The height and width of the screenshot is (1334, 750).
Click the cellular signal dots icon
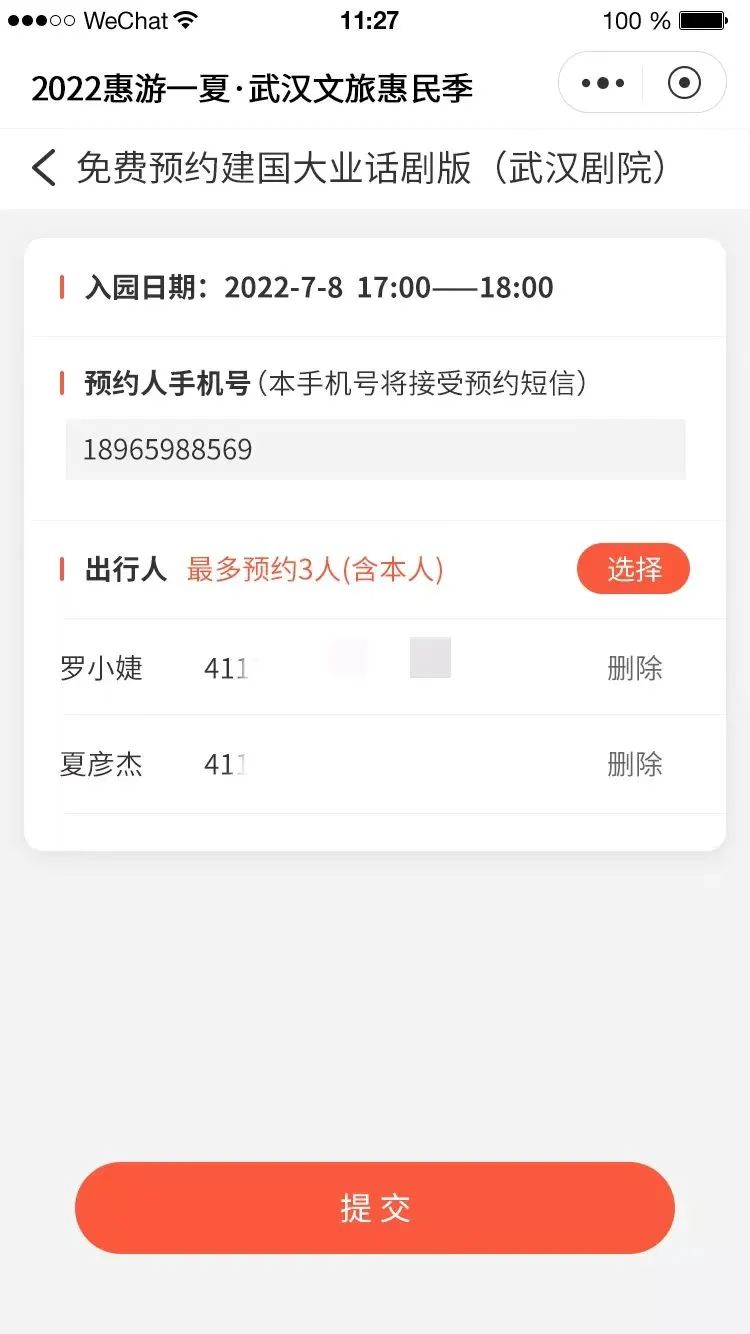coord(40,19)
